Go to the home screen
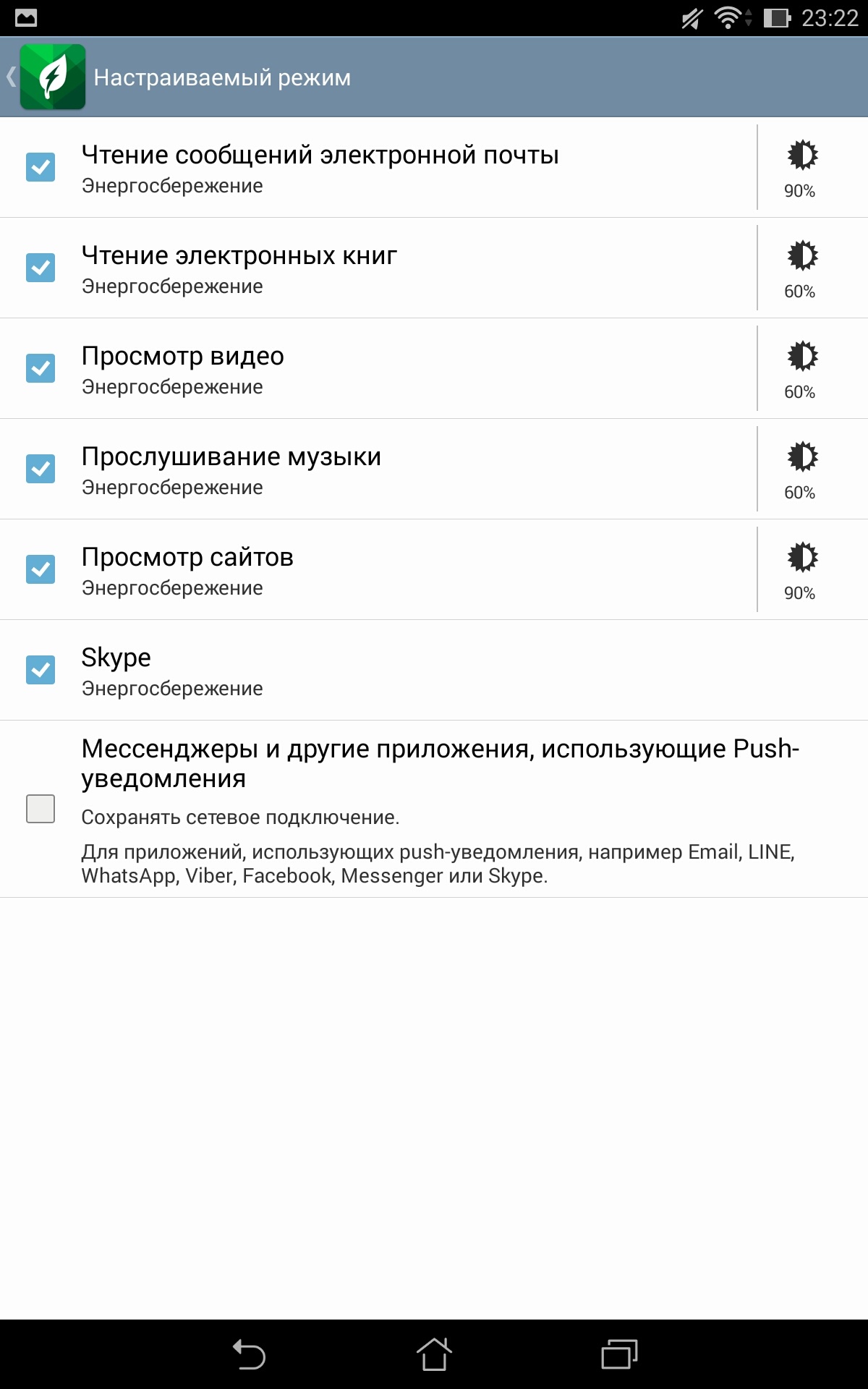 [434, 1354]
